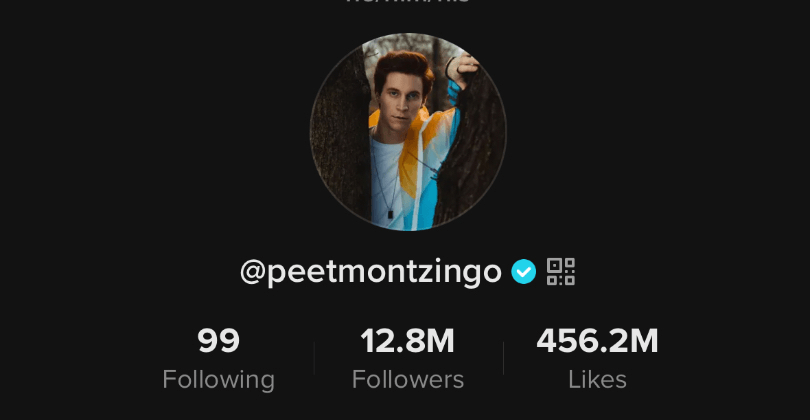Open the QR code next to the username
The image size is (810, 420).
point(561,272)
